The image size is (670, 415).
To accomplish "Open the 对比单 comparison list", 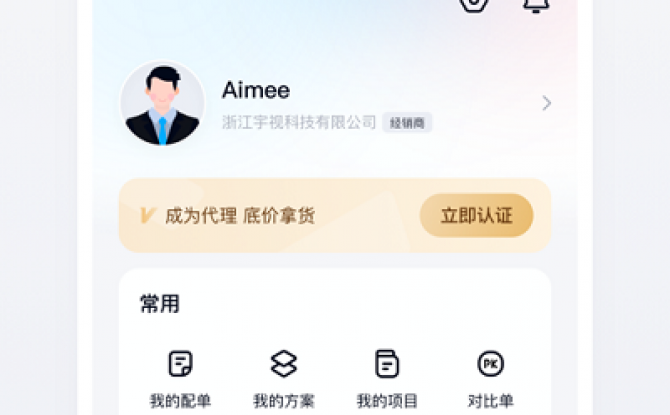I will coord(490,379).
